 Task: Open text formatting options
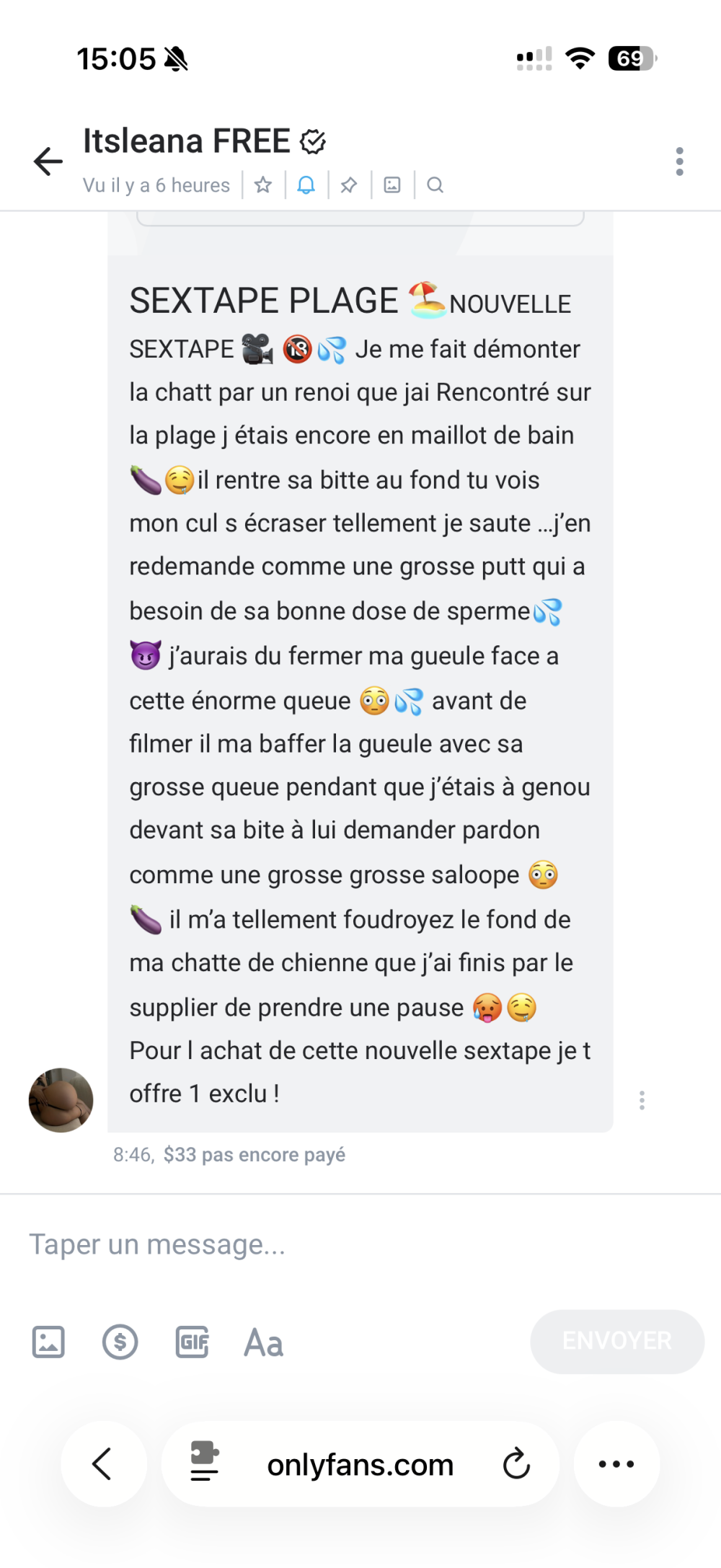point(264,1342)
